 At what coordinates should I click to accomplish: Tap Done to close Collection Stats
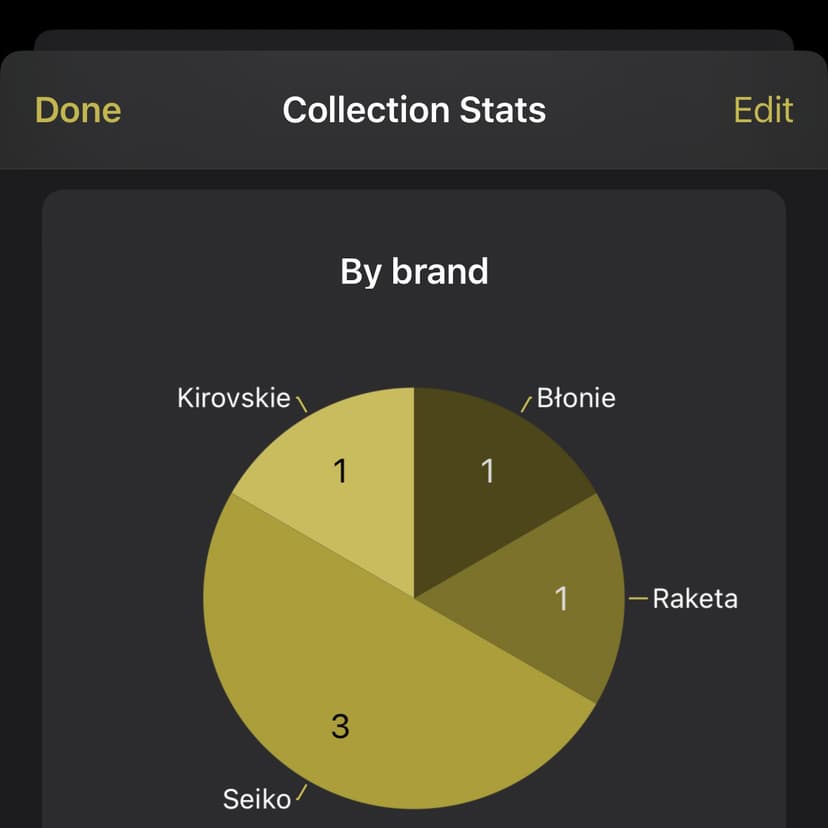click(78, 110)
